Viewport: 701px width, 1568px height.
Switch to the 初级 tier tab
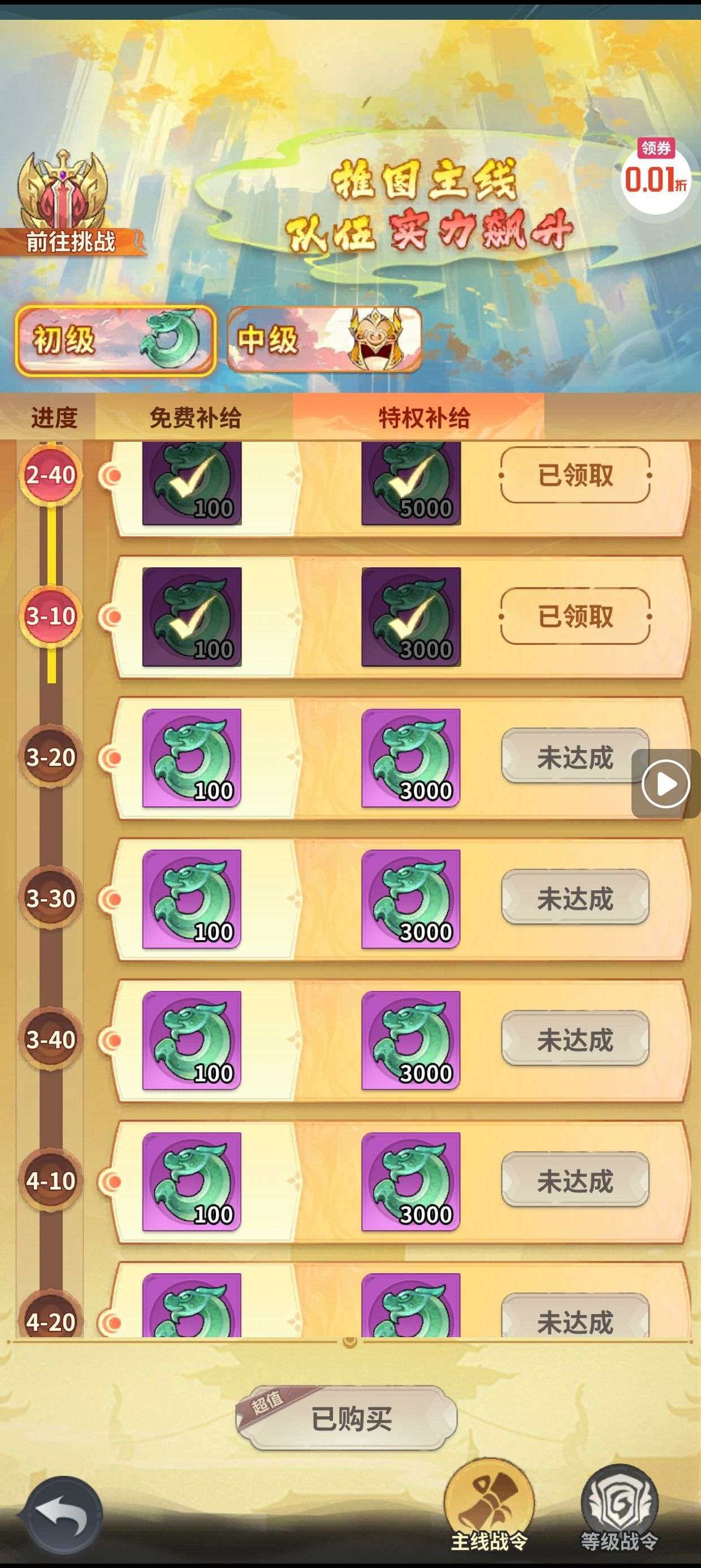116,339
